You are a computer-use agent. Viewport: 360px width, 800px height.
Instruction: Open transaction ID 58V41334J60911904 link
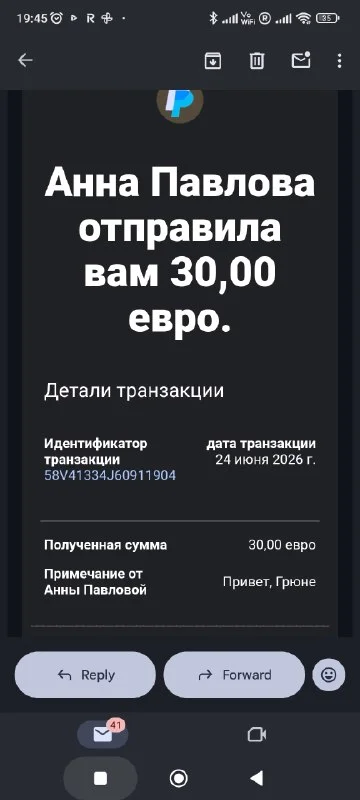click(x=110, y=476)
